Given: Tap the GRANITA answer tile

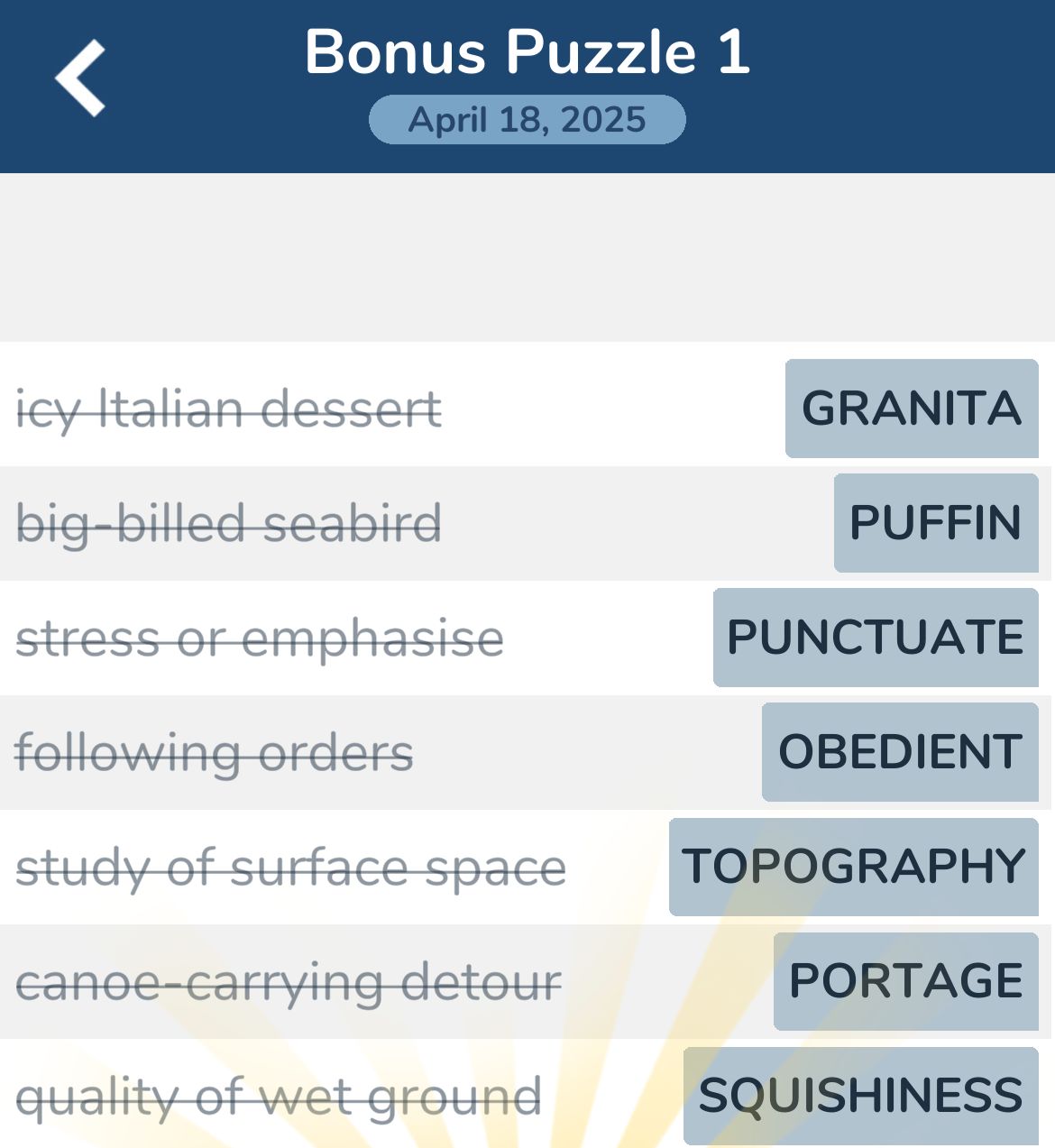Looking at the screenshot, I should coord(912,409).
